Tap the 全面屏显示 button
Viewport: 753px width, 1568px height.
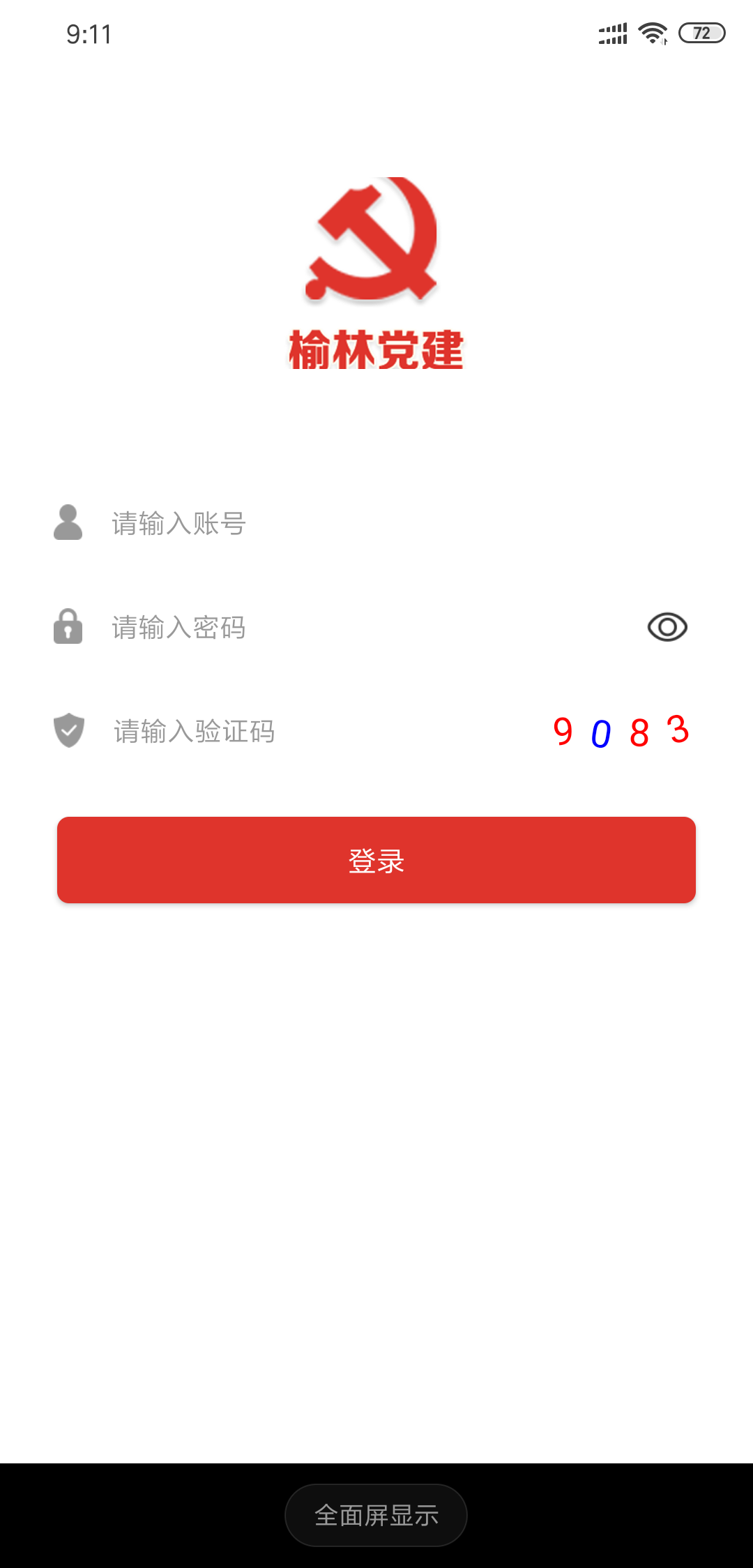click(376, 1515)
